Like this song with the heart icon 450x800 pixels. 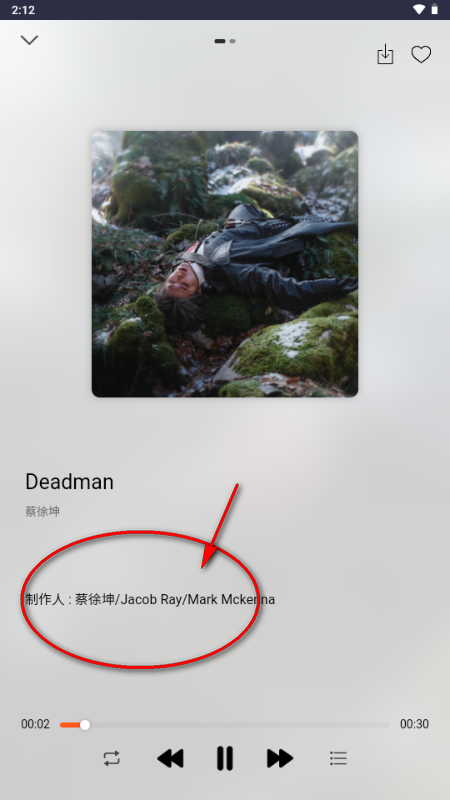click(x=421, y=54)
